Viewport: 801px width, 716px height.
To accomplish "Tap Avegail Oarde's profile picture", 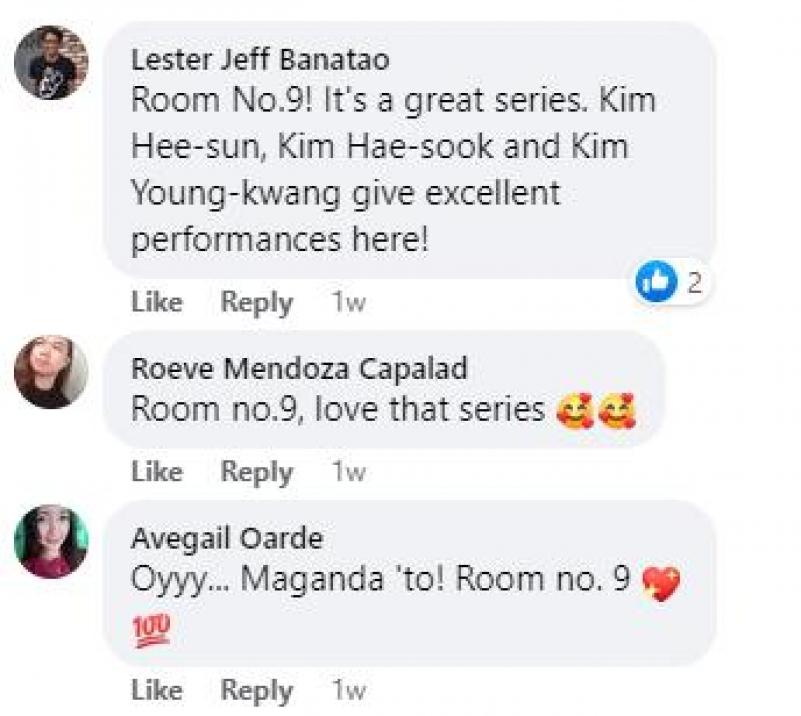I will point(51,541).
